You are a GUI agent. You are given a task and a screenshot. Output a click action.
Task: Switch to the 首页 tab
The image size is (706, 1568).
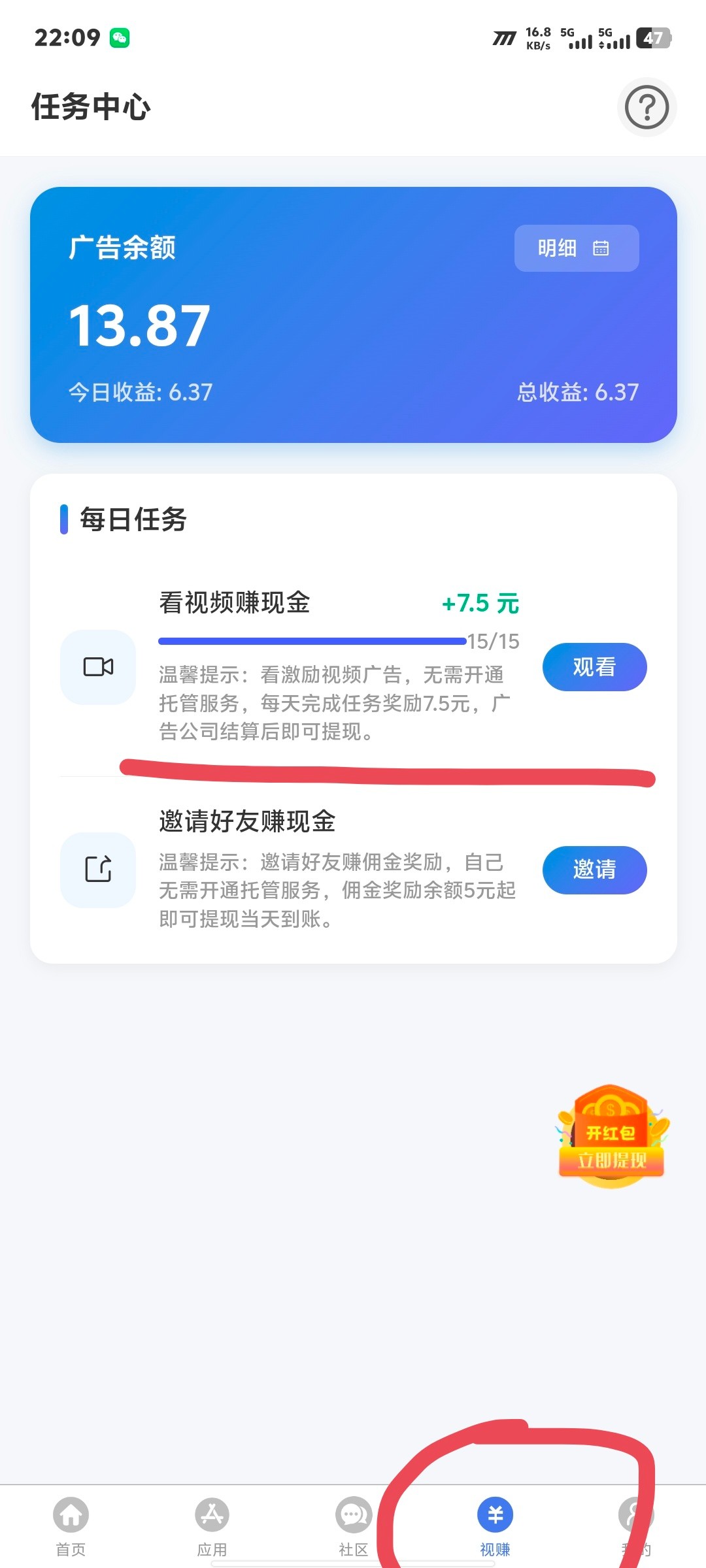pos(71,1526)
